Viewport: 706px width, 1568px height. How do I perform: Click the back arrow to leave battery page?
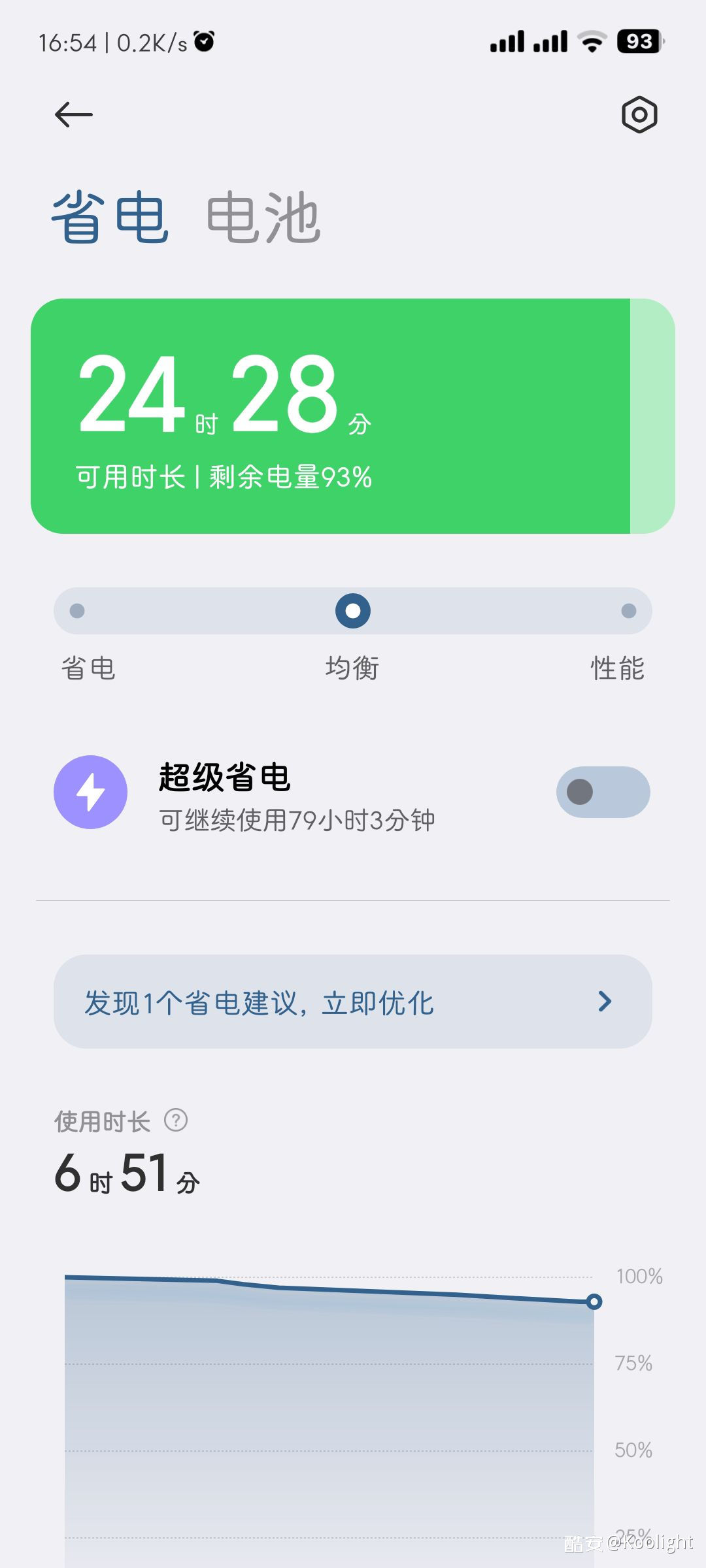[73, 114]
